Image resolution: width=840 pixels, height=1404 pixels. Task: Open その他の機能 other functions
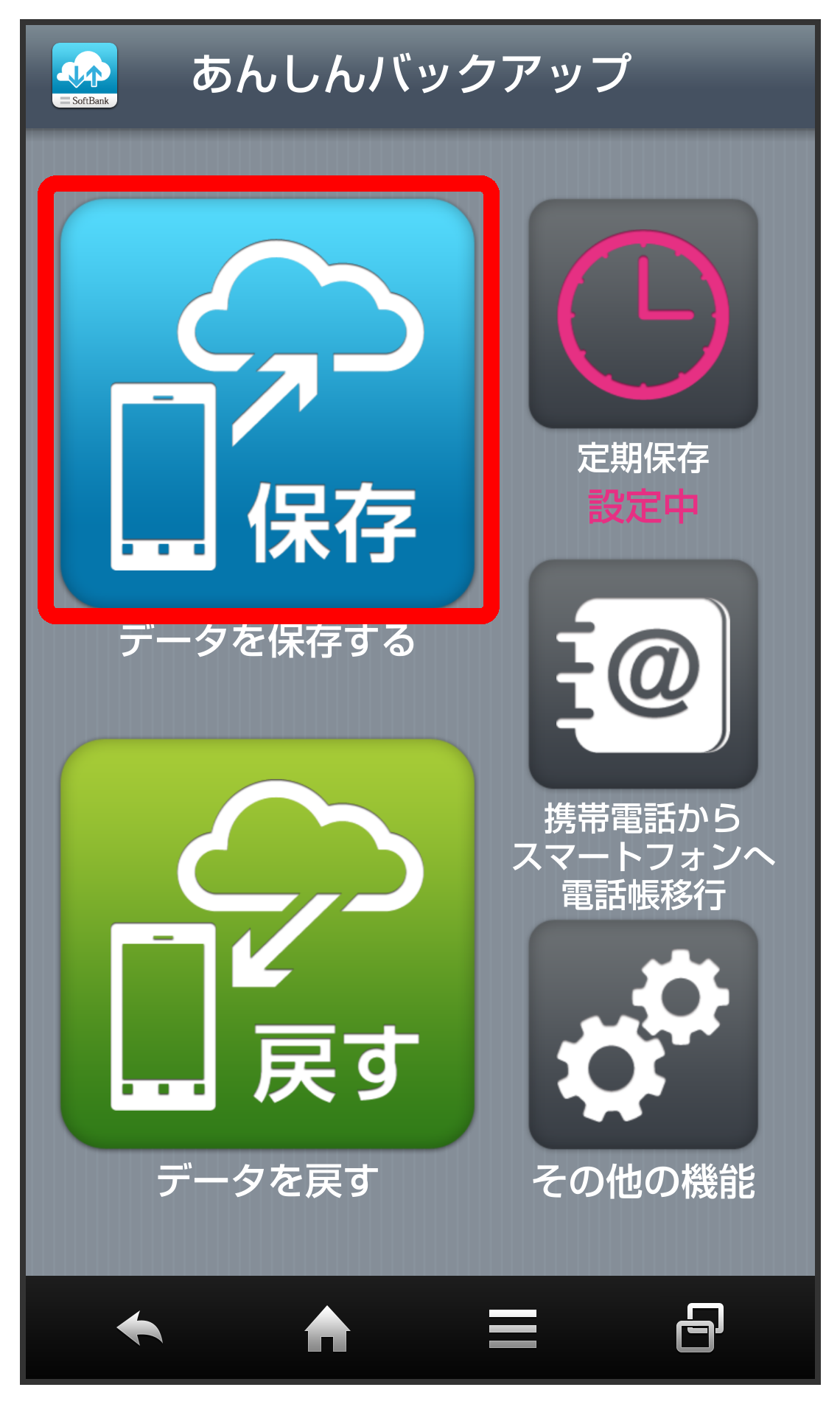(643, 1034)
